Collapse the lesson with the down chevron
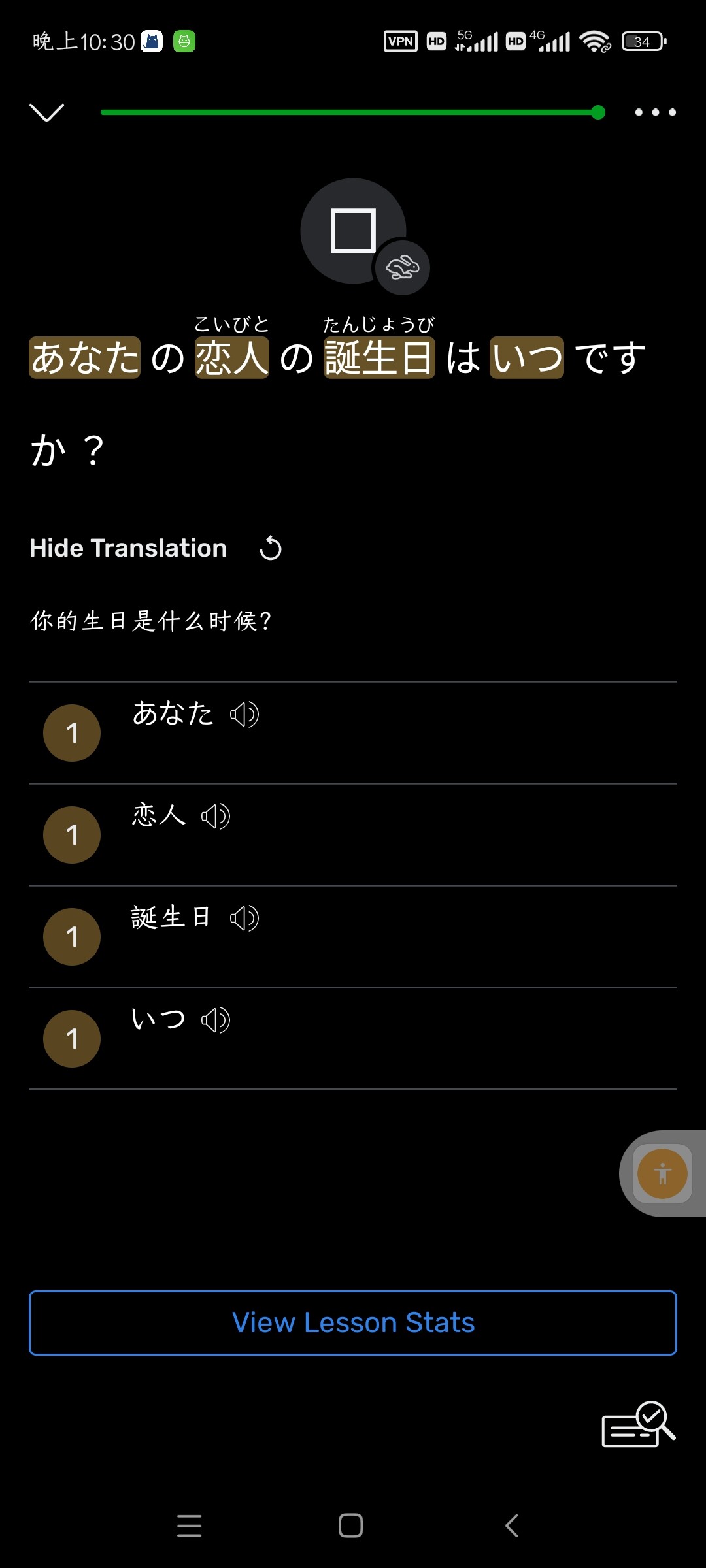706x1568 pixels. pyautogui.click(x=47, y=112)
